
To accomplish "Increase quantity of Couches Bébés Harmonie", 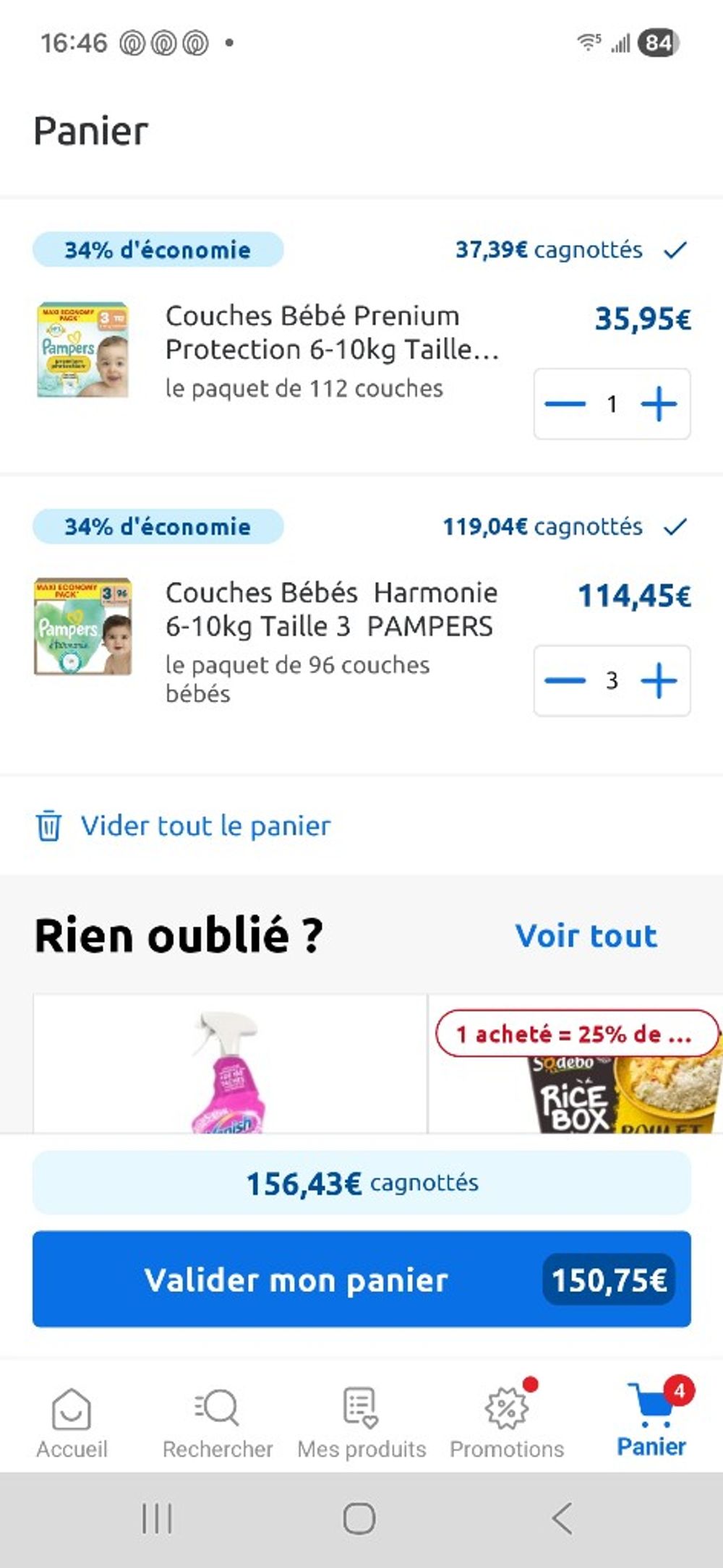I will tap(659, 680).
